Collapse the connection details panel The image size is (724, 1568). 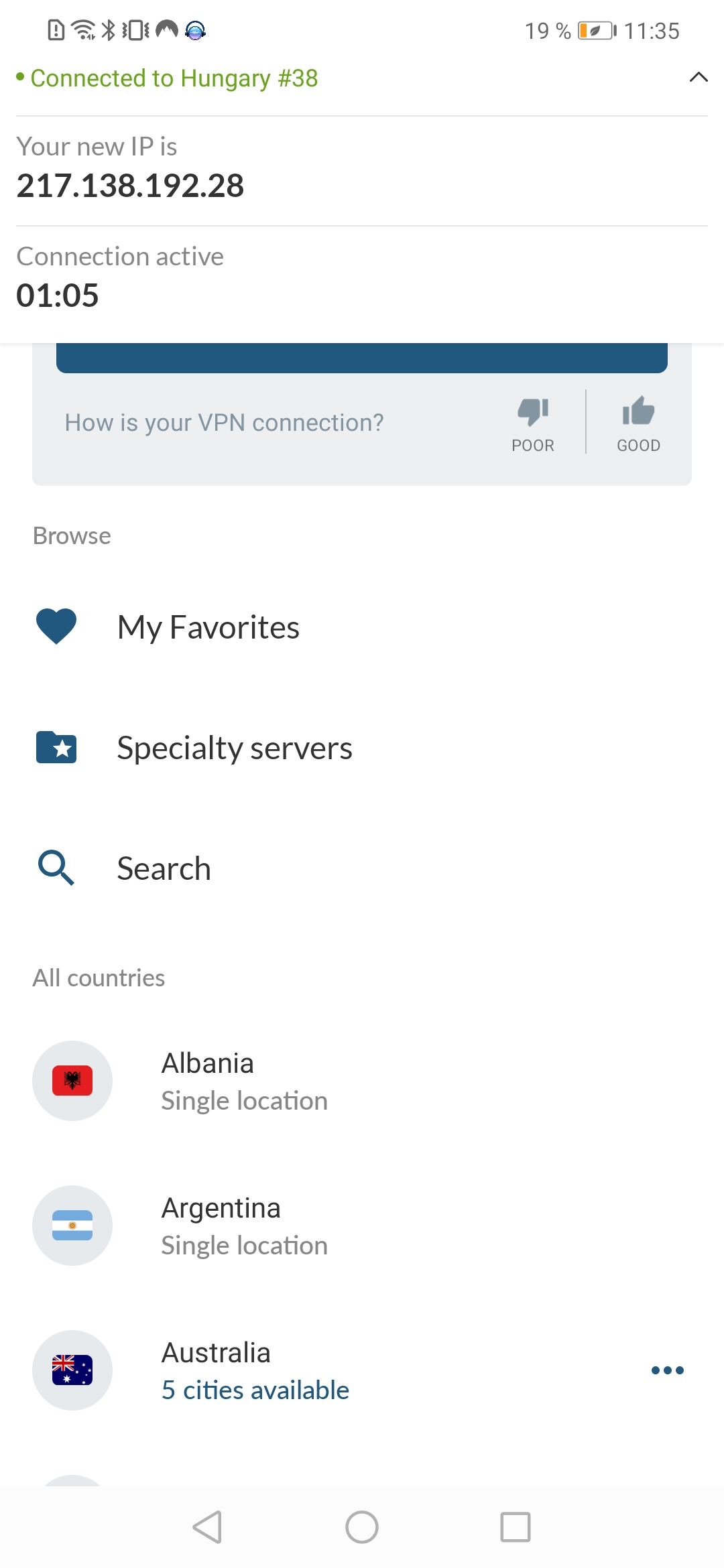tap(699, 78)
